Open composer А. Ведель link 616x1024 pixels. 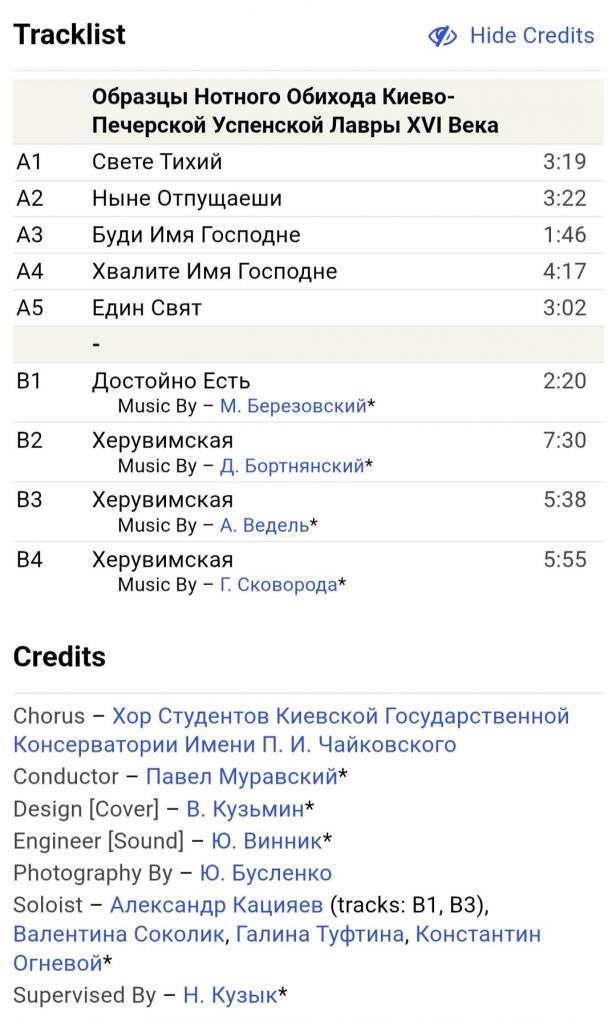[264, 525]
